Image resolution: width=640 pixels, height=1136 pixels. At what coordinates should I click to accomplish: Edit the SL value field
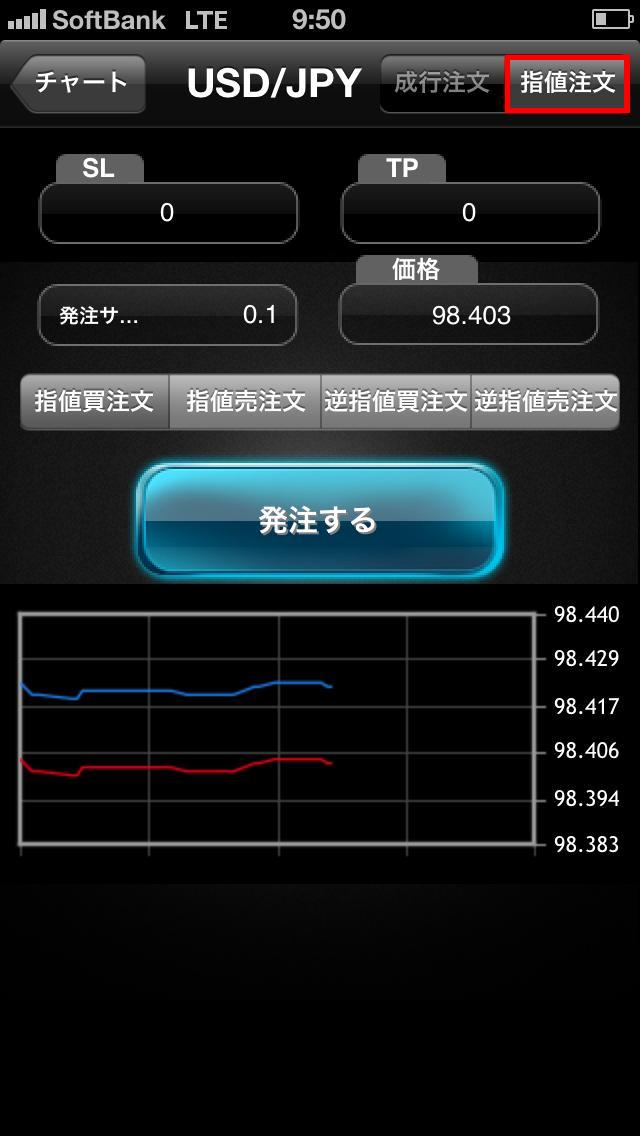tap(168, 213)
